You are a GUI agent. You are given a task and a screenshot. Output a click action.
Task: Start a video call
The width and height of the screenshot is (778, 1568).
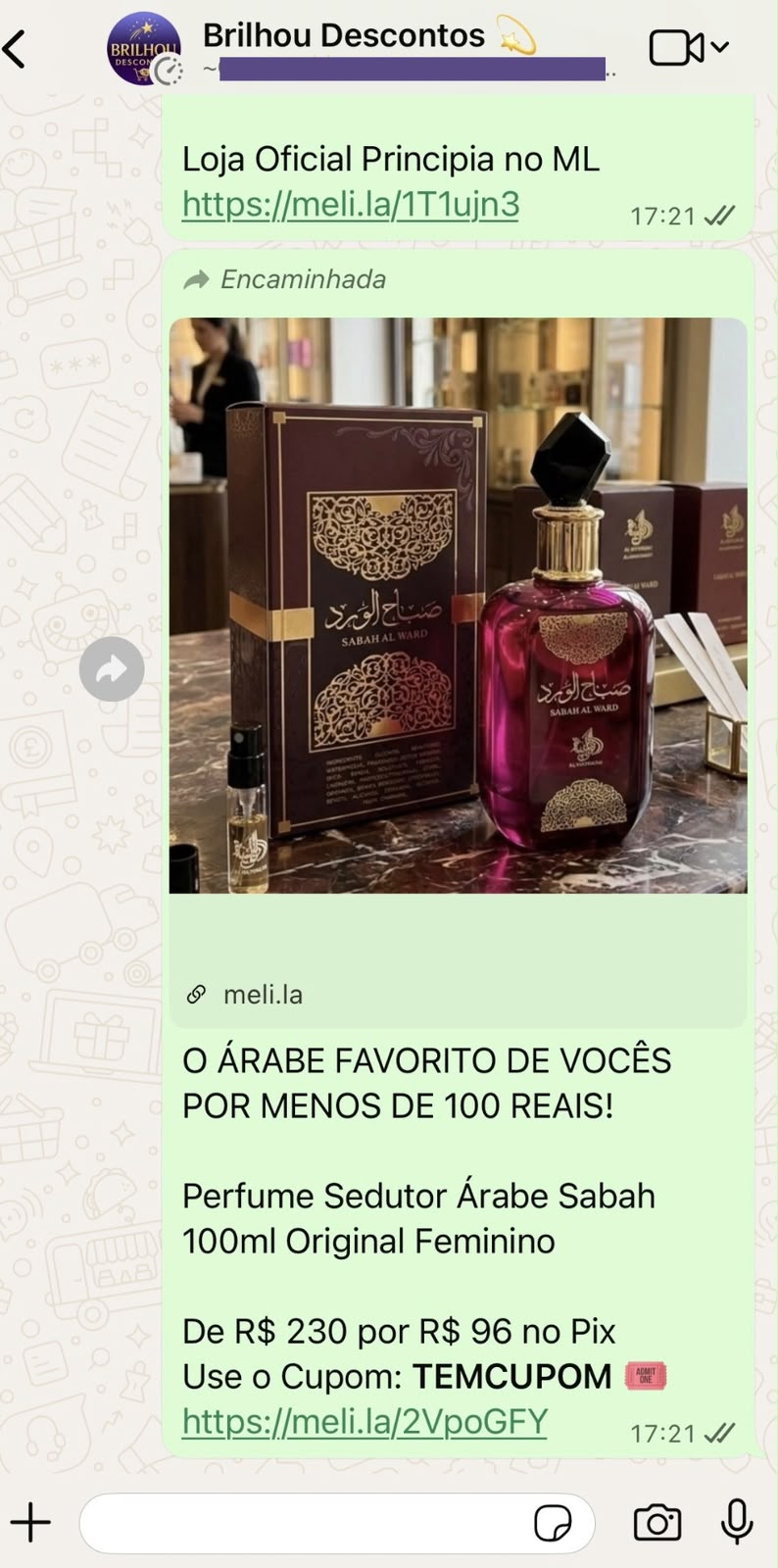(x=689, y=47)
